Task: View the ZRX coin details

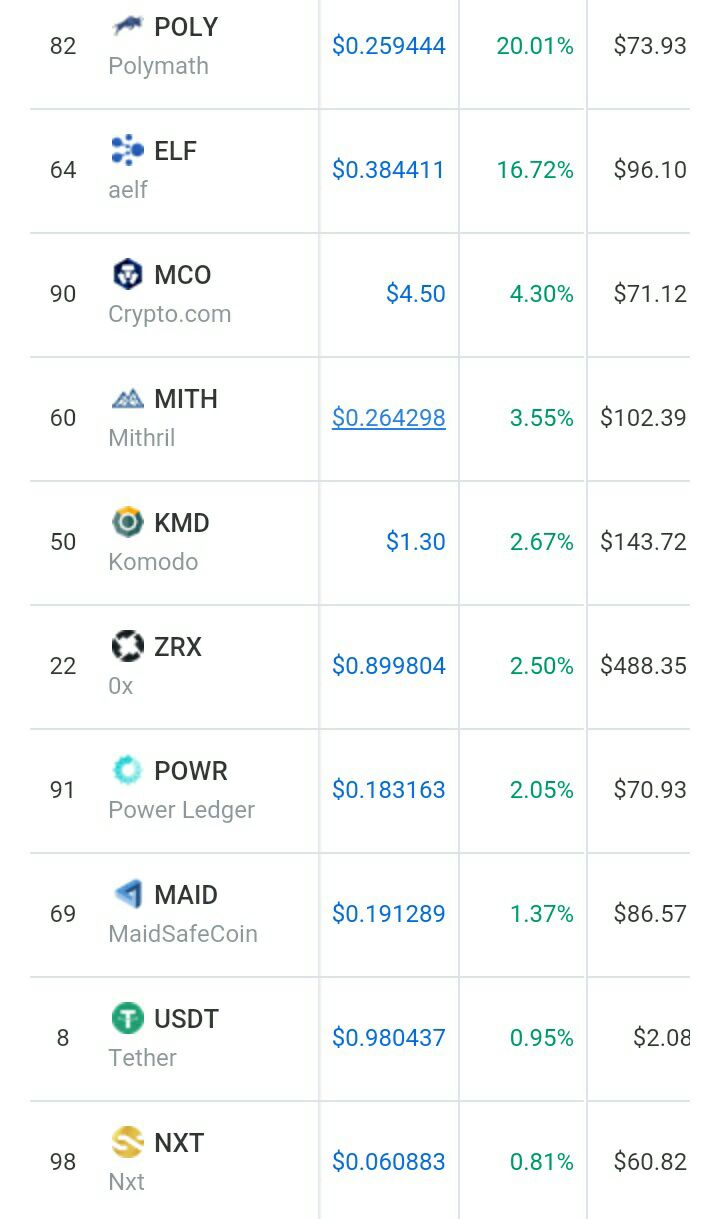Action: coord(155,665)
